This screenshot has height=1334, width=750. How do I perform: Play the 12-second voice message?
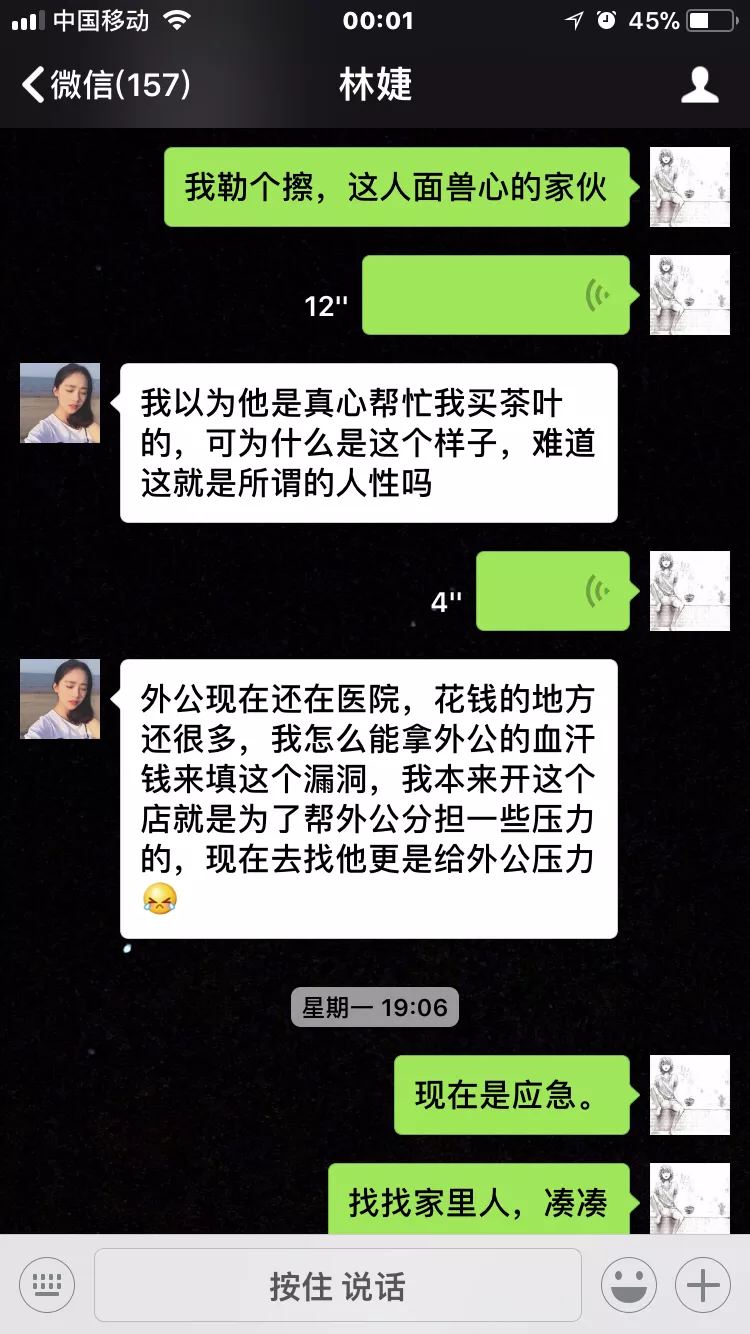495,295
